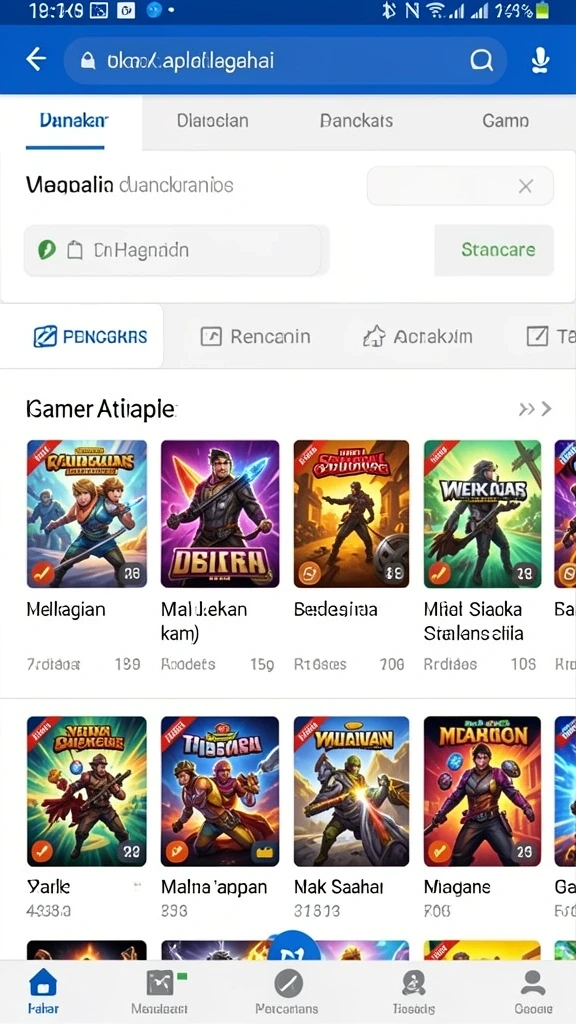Switch to the Dlaroclan tab
576x1024 pixels.
tap(212, 121)
